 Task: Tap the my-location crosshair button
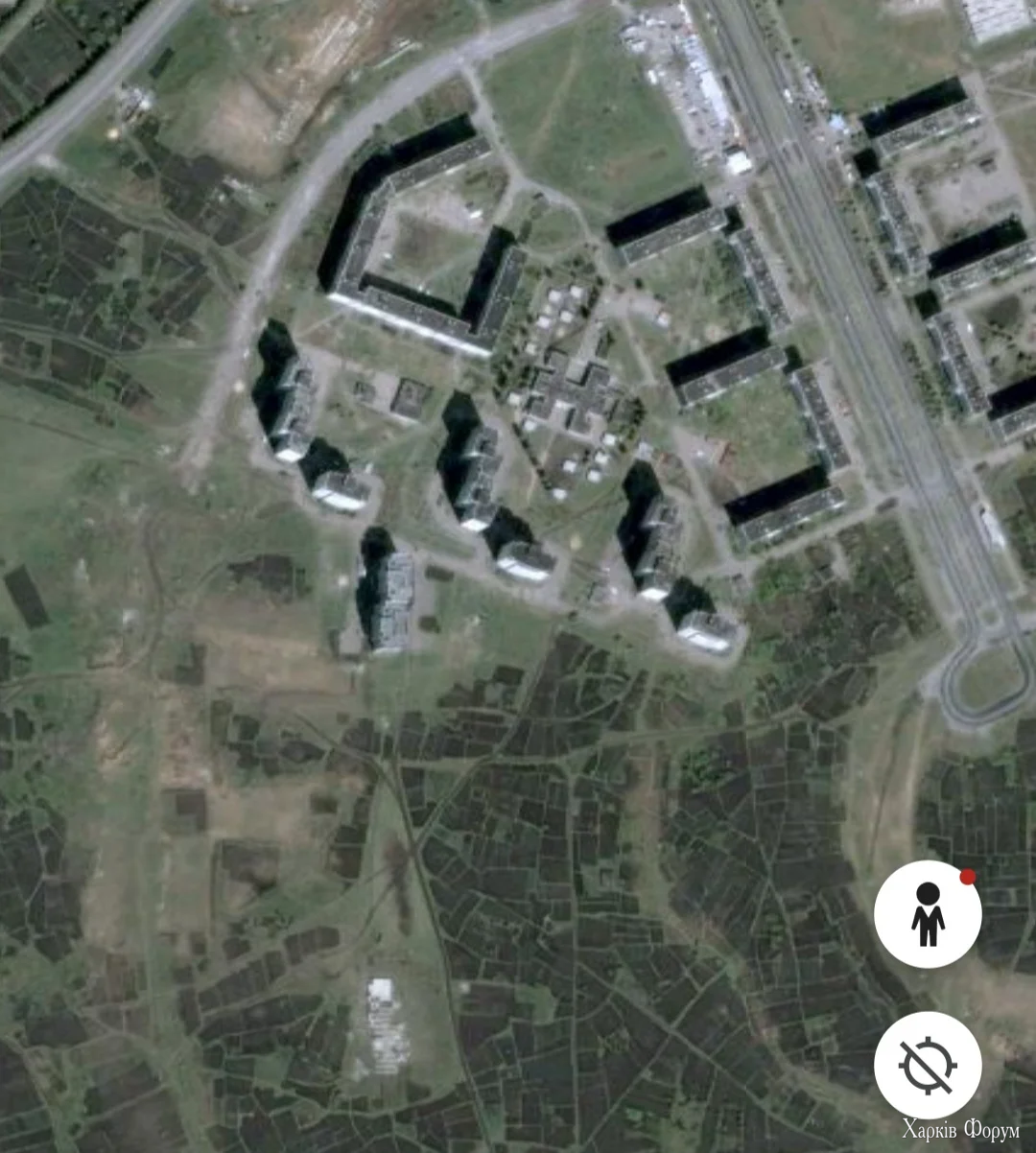928,1065
